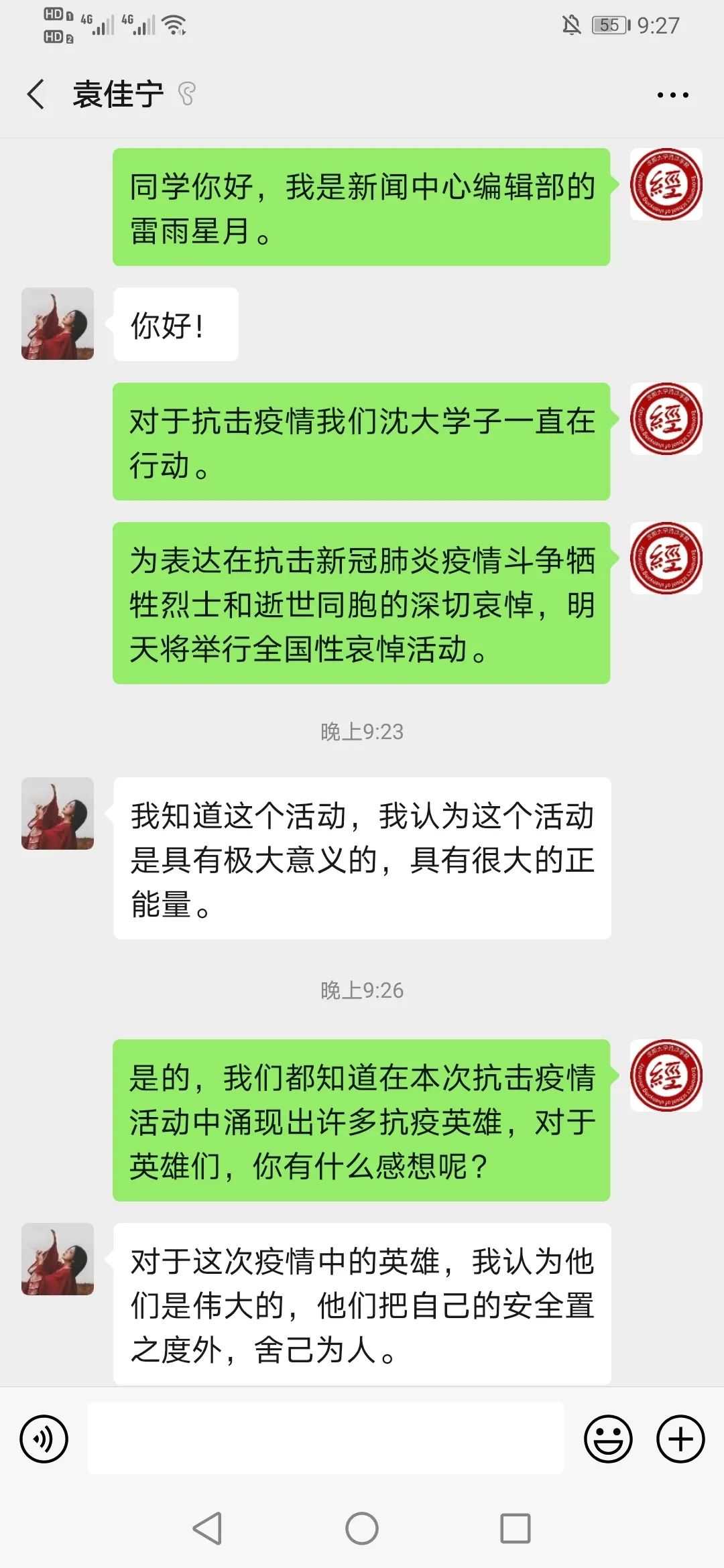Open the chat options three-dot menu
The width and height of the screenshot is (724, 1568).
672,95
